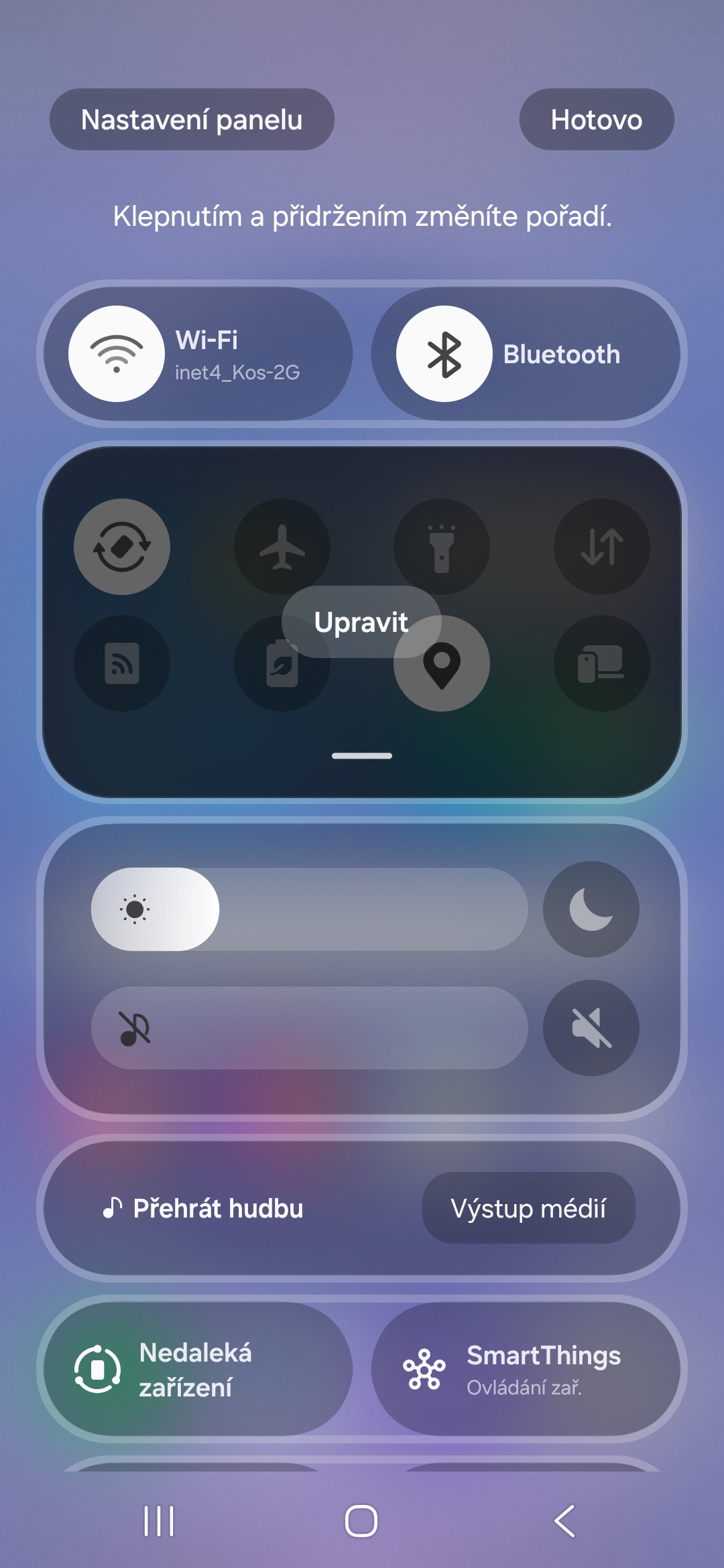Open the SmartThings tile
The image size is (724, 1568).
[x=526, y=1369]
